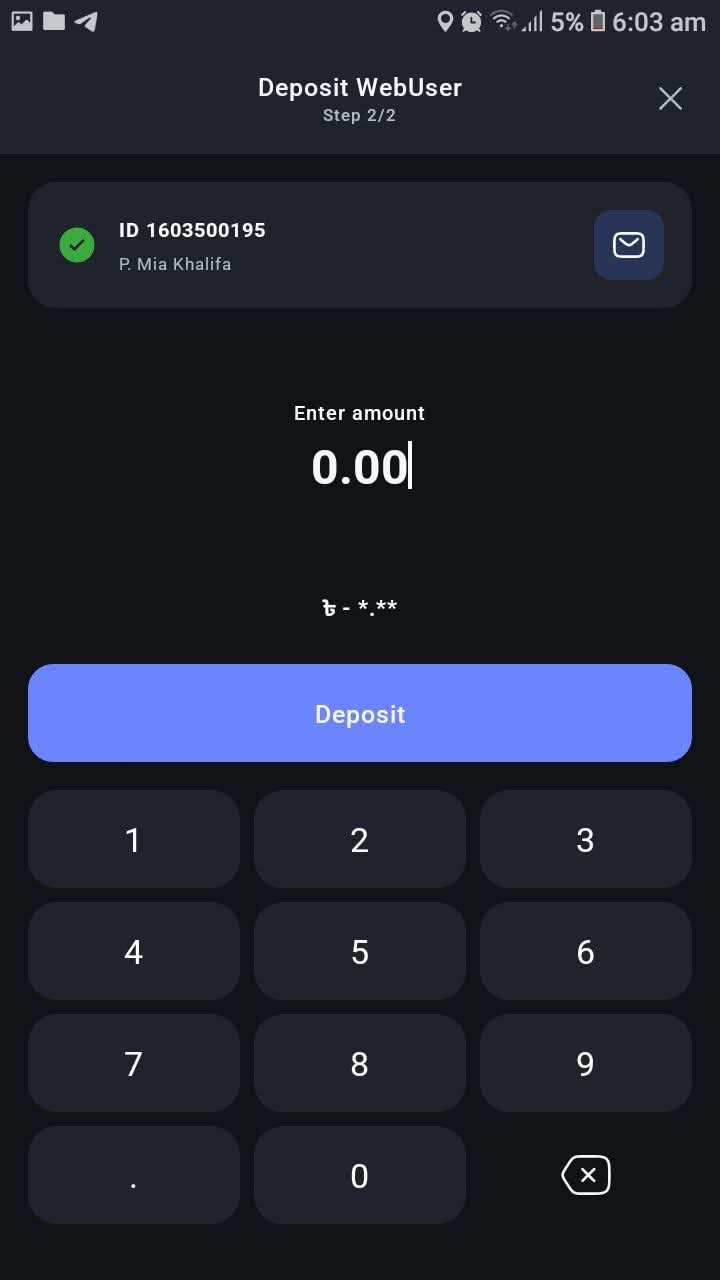Add a decimal point on the keypad
Image resolution: width=720 pixels, height=1280 pixels.
tap(134, 1175)
